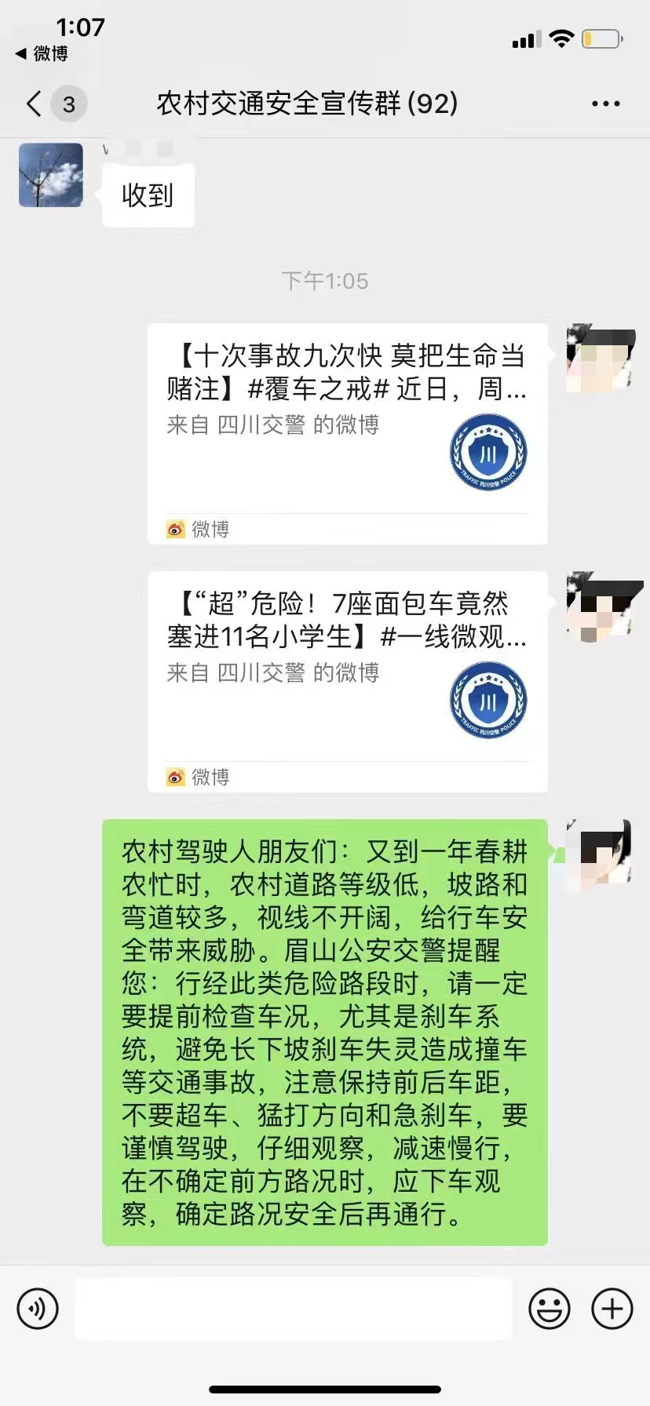The image size is (650, 1406).
Task: Return to the 微博 app
Action: pos(42,54)
